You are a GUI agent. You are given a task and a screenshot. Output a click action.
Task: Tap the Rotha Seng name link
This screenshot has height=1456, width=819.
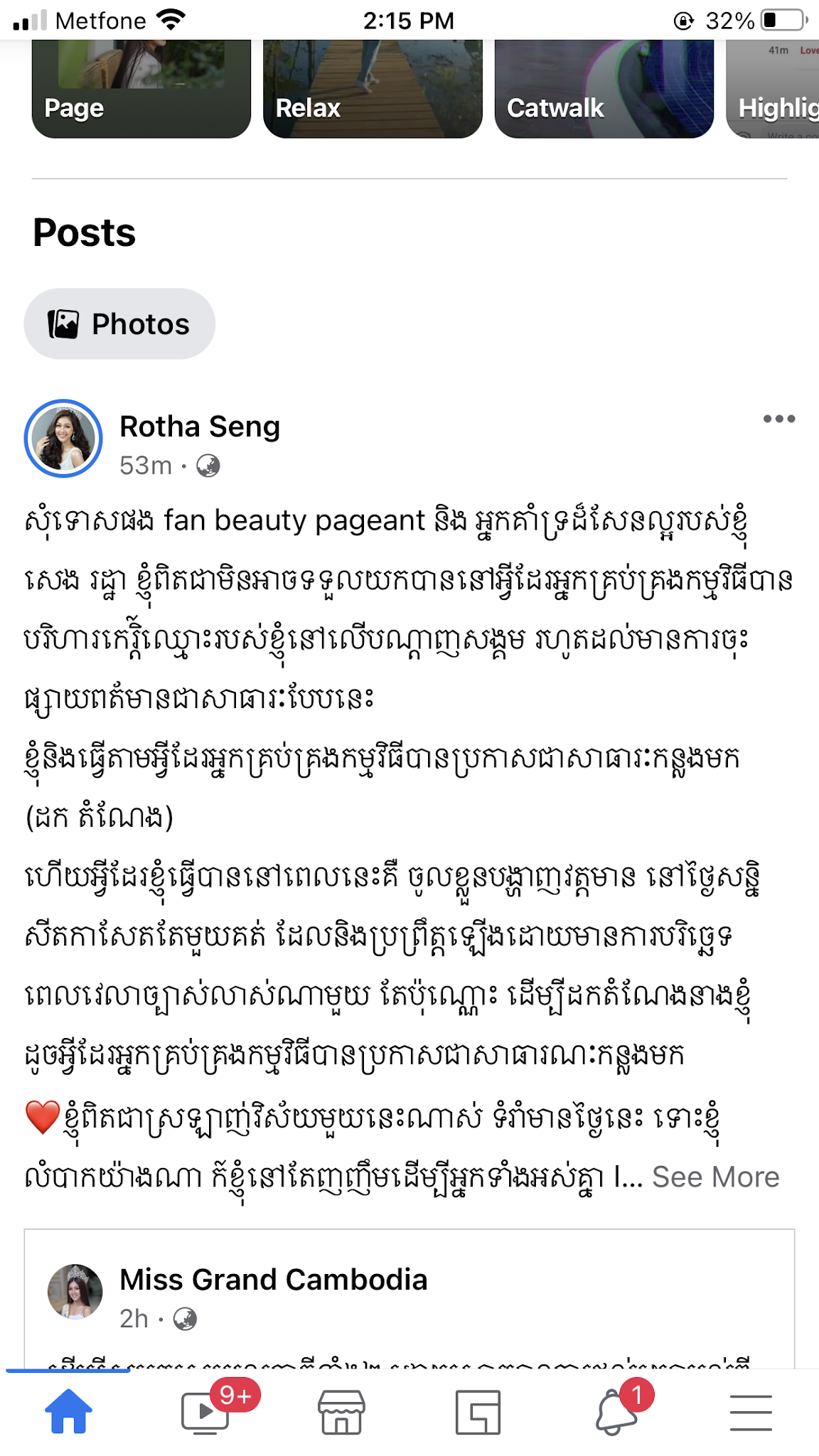(200, 427)
